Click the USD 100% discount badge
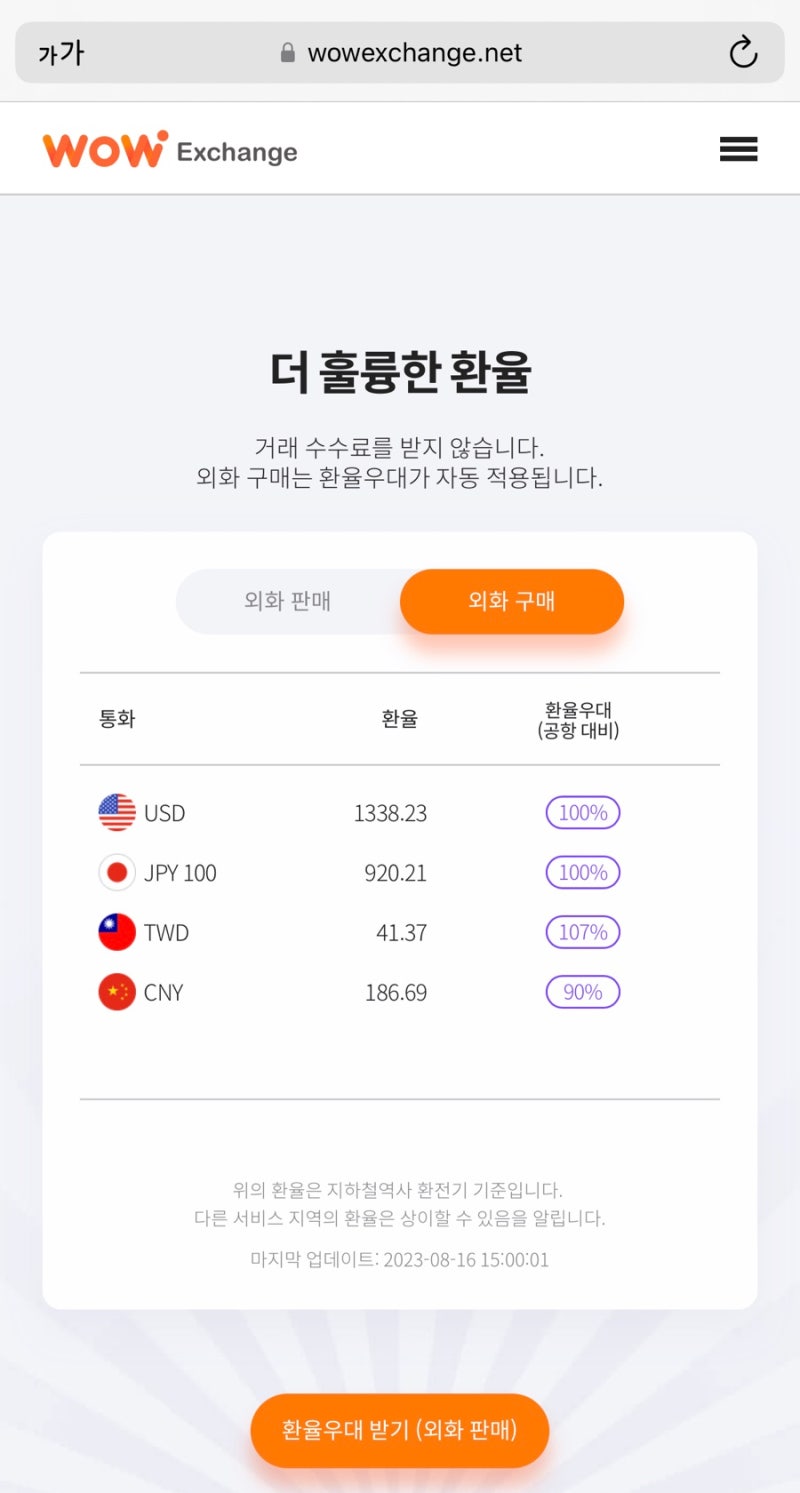Viewport: 800px width, 1493px height. [582, 812]
